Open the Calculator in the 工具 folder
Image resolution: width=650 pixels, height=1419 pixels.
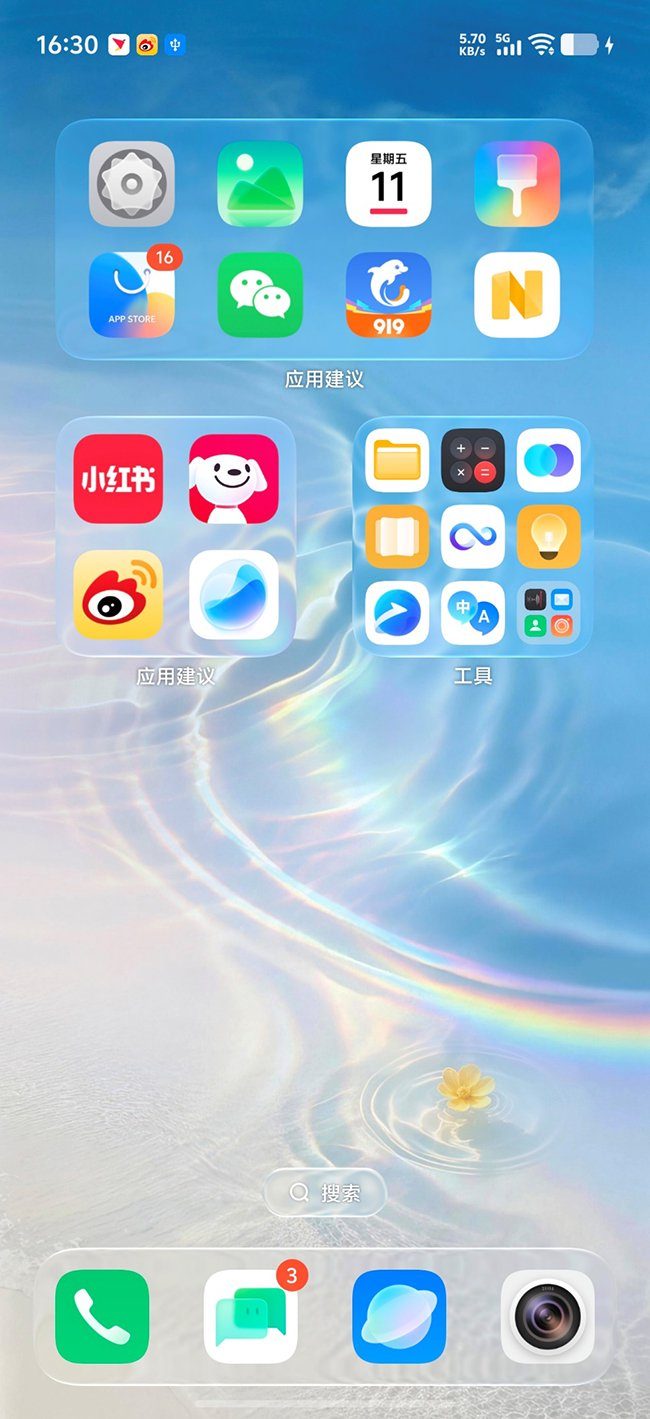coord(473,460)
